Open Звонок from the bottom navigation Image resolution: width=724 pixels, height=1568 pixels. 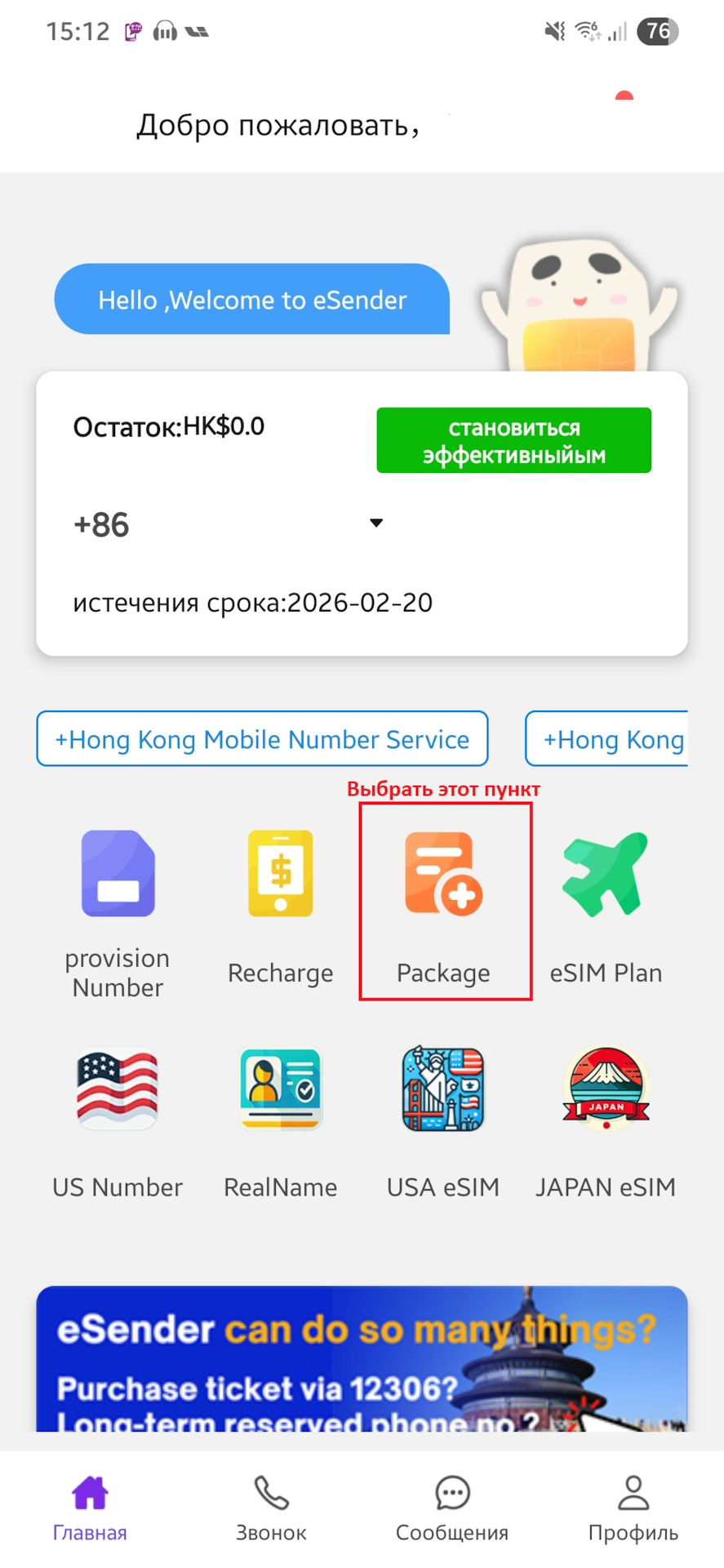tap(270, 1507)
